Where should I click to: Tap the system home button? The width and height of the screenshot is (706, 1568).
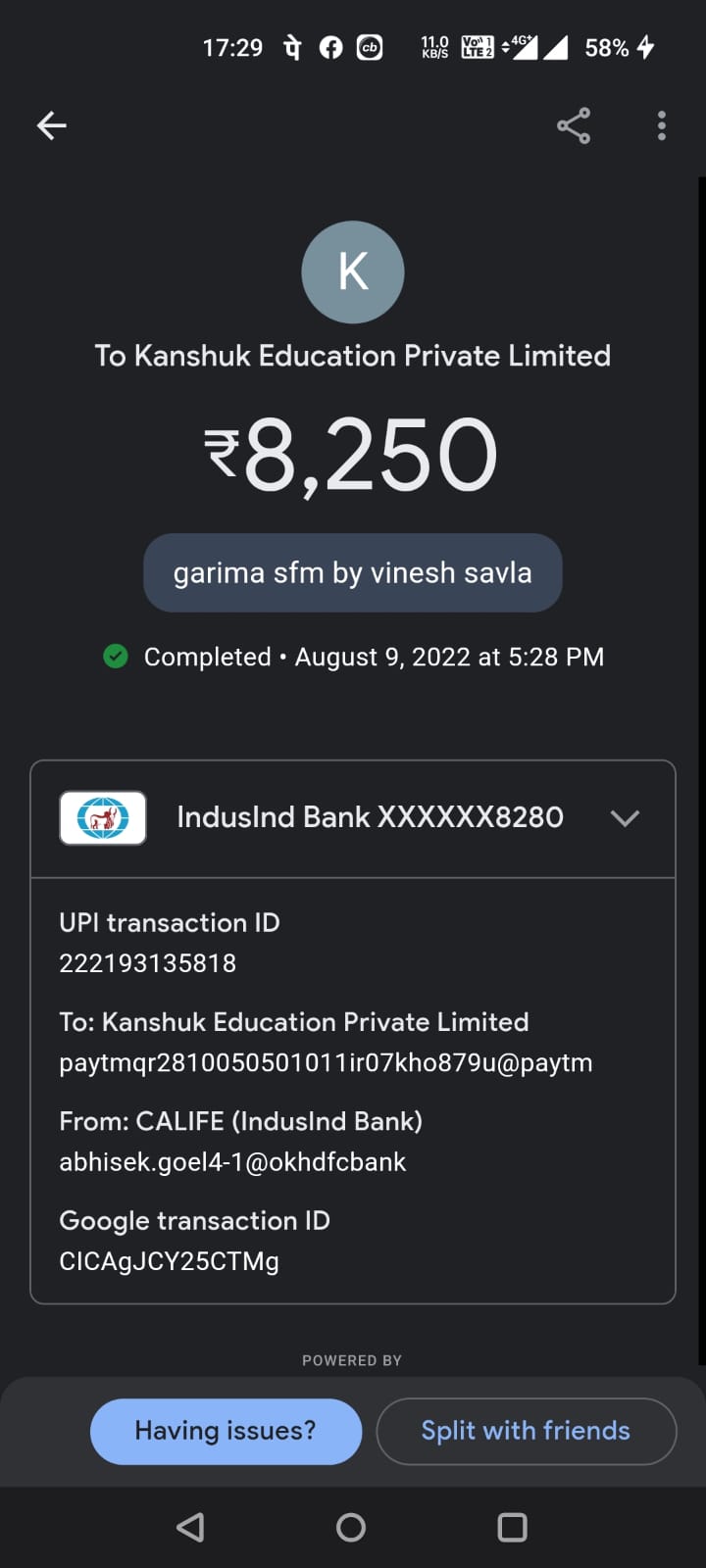point(351,1527)
